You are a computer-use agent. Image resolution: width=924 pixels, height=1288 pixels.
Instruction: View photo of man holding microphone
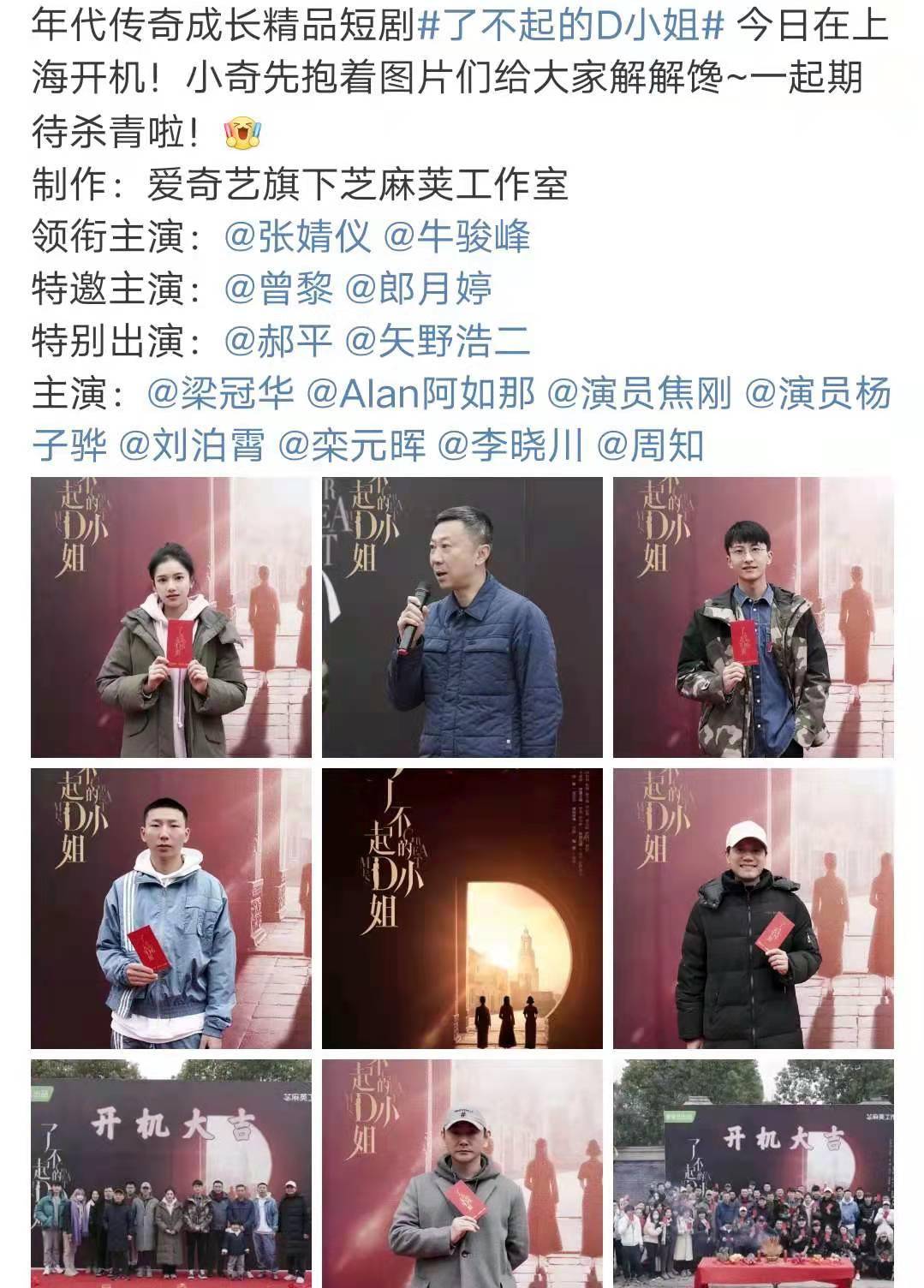pos(462,617)
